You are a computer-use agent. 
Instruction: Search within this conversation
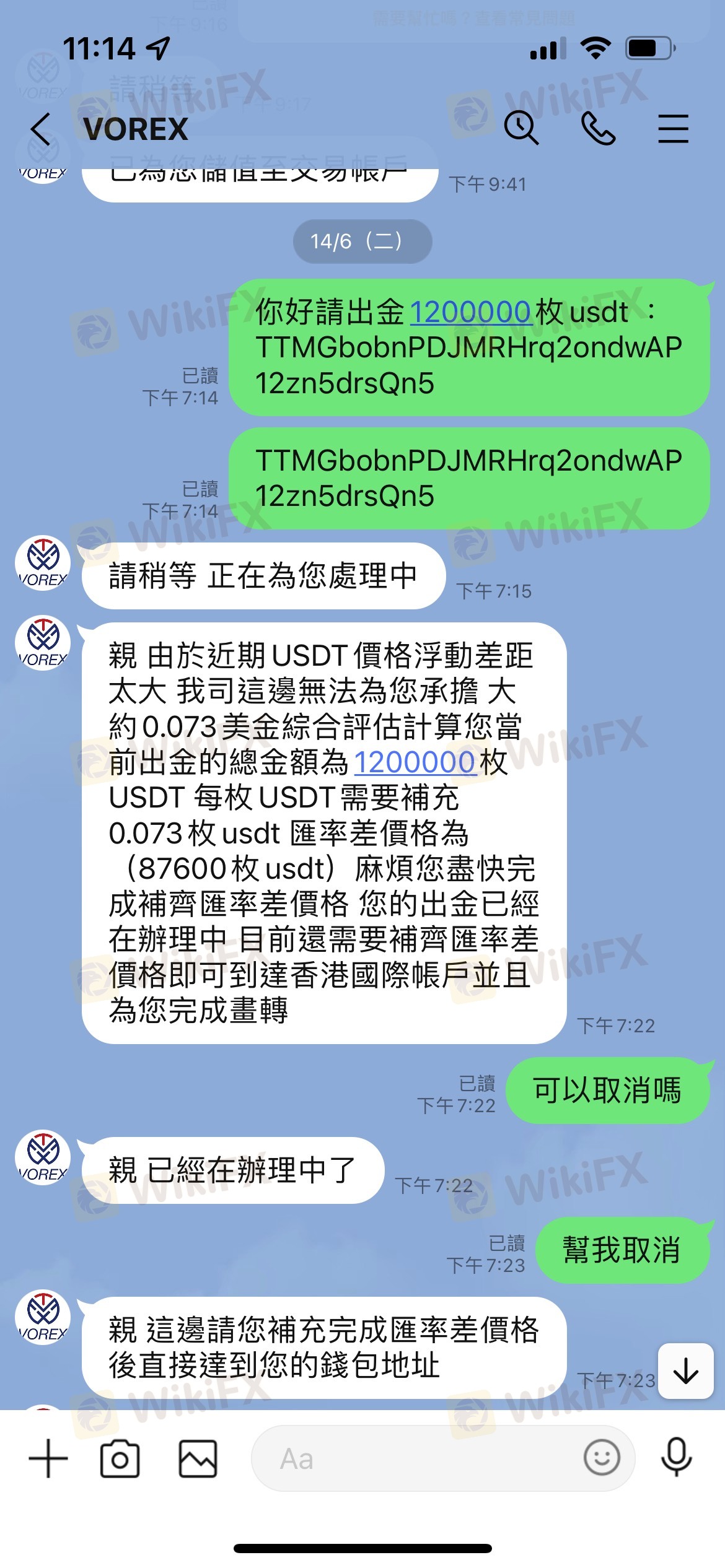pos(521,129)
